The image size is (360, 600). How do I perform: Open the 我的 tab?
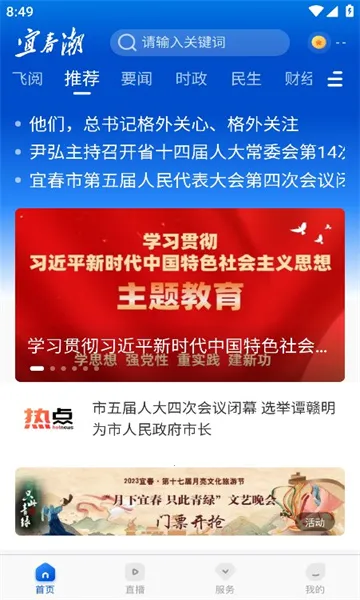point(315,578)
